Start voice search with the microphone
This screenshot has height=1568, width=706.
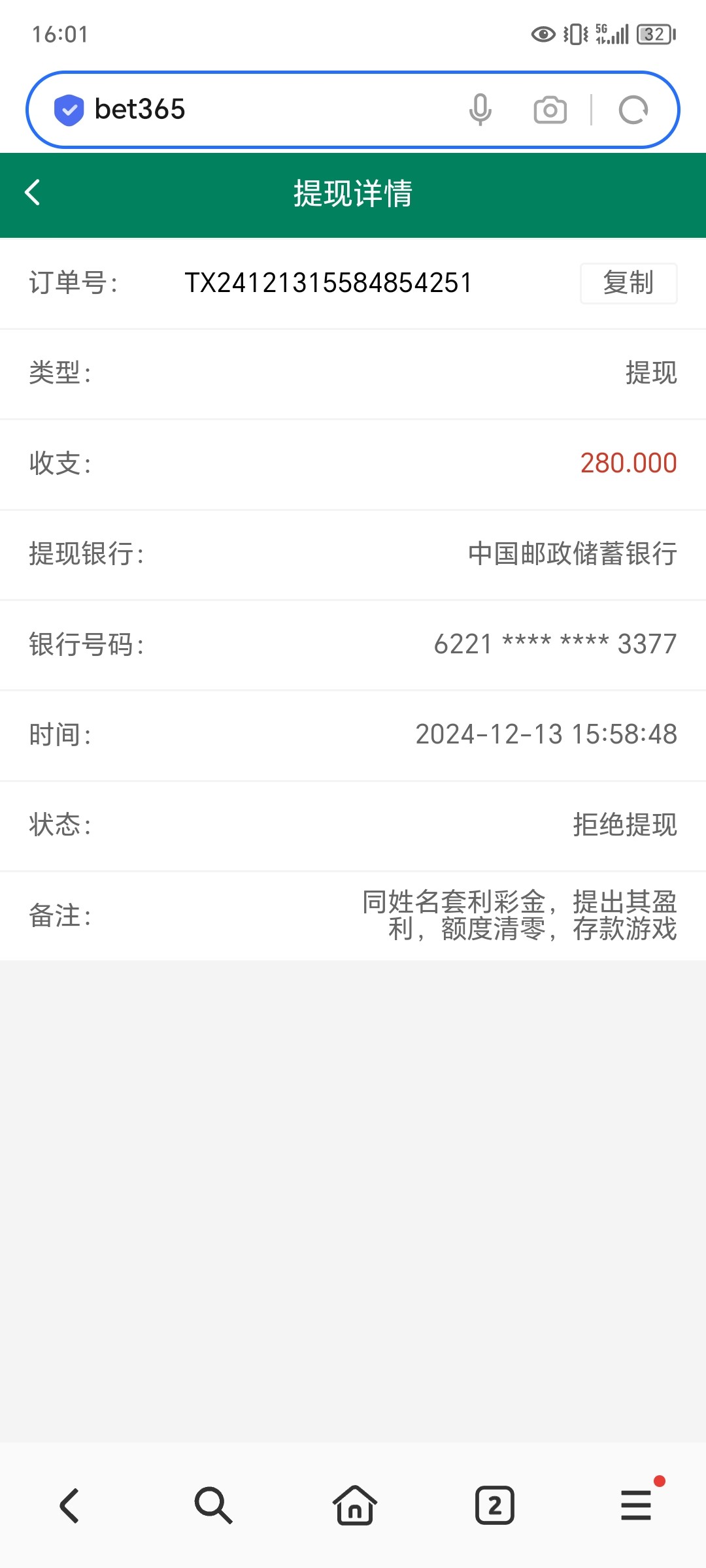click(x=480, y=110)
